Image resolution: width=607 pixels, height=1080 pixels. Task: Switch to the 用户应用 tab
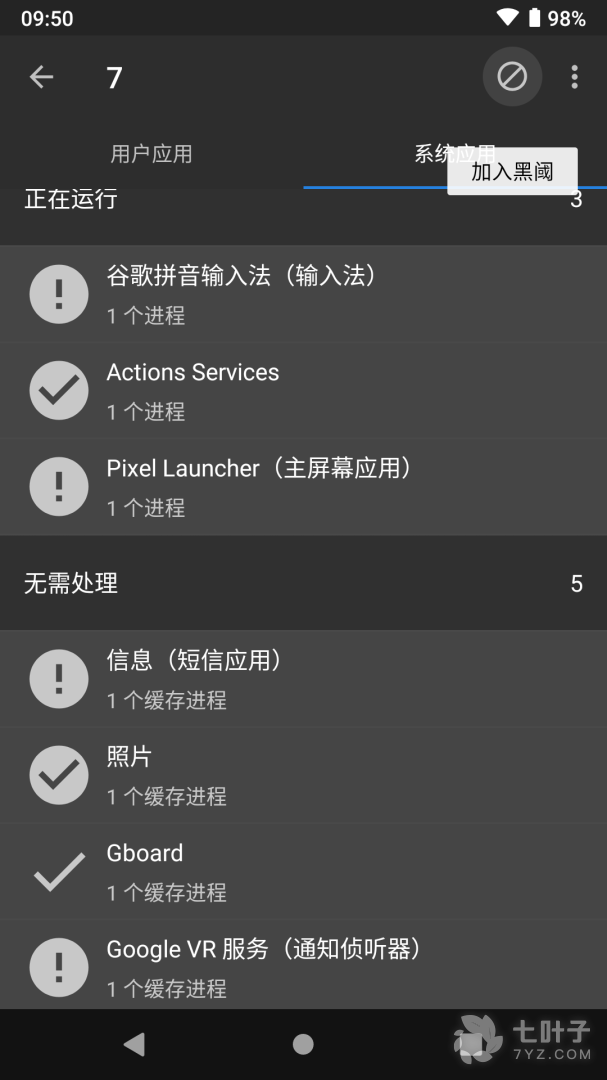coord(151,154)
